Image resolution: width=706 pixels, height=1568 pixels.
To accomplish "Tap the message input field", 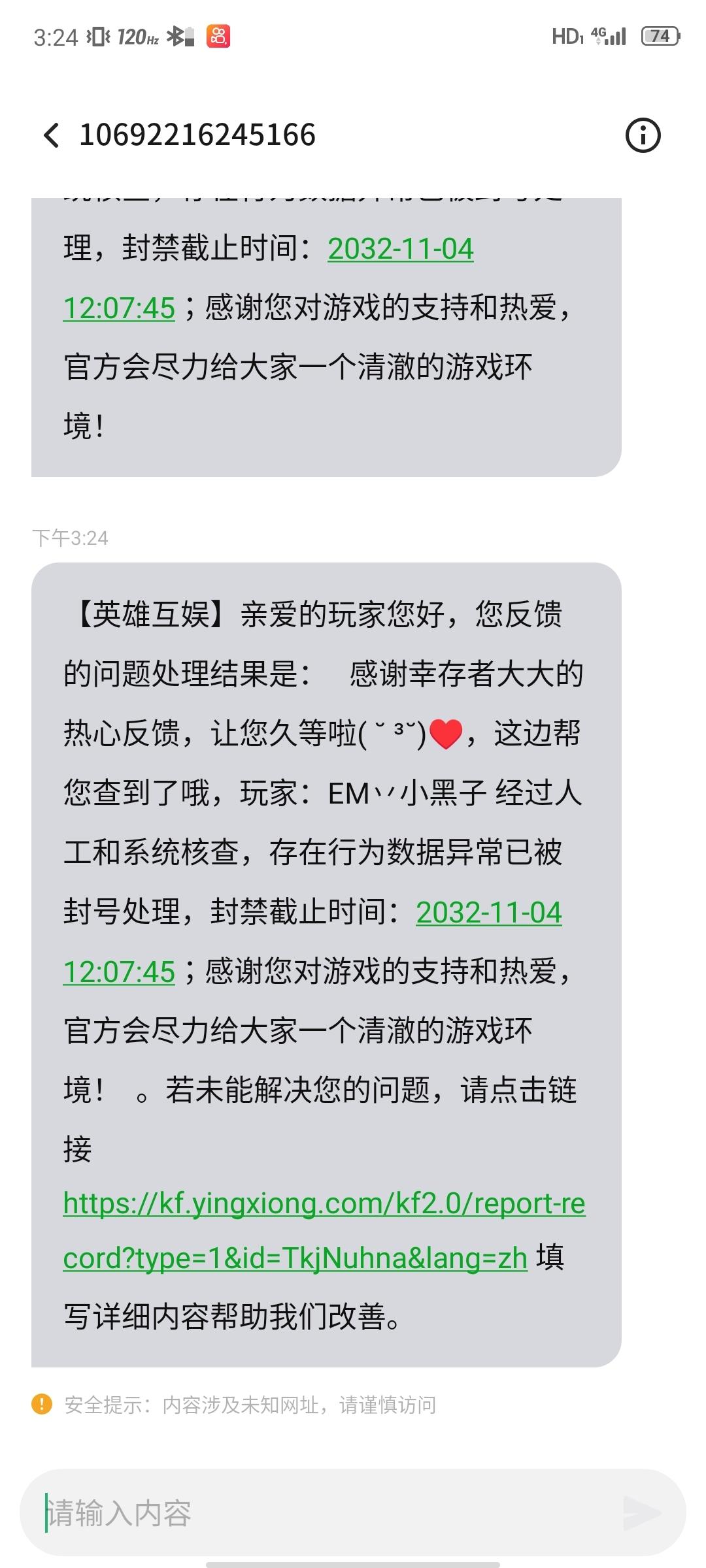I will (327, 1512).
